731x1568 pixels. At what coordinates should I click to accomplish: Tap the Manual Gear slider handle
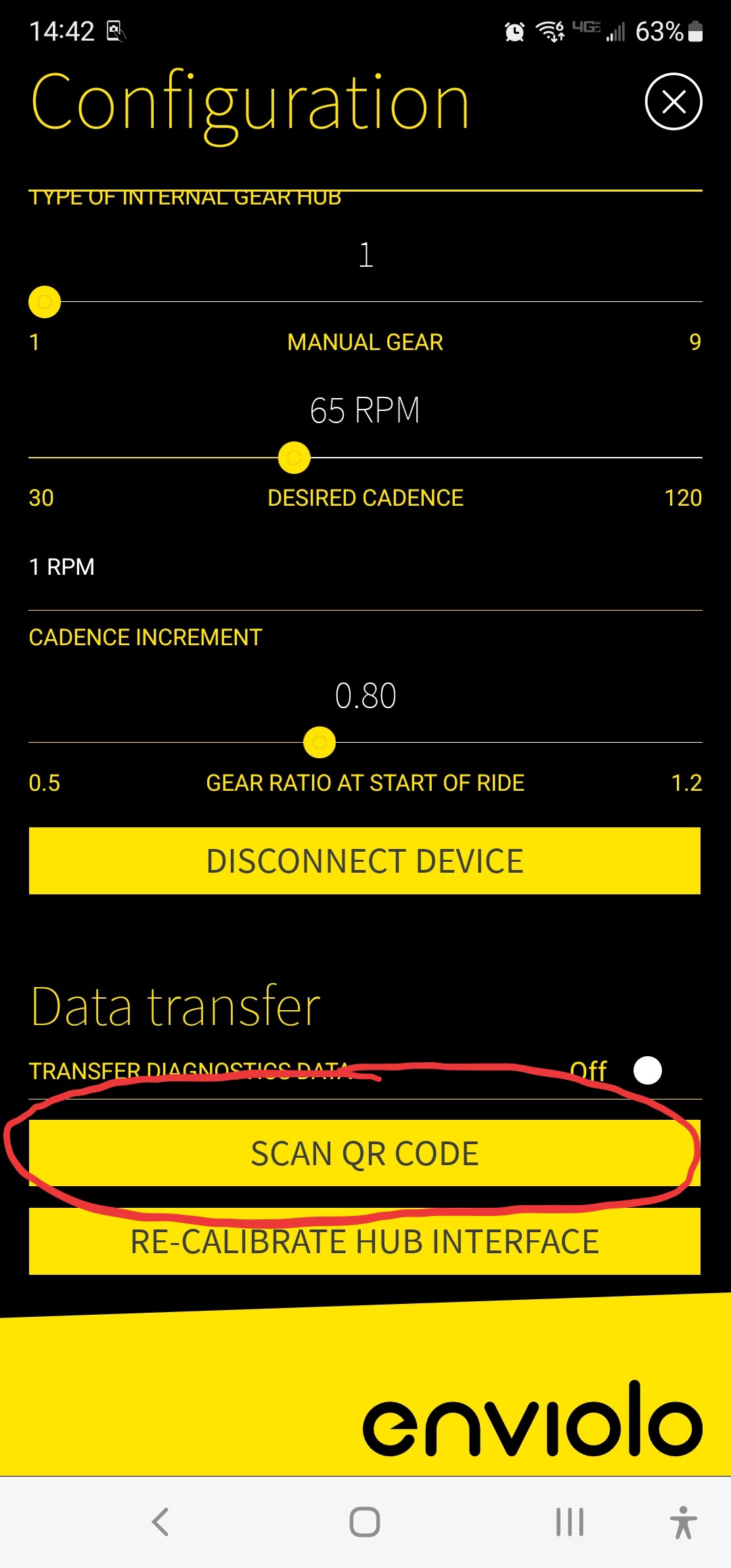[45, 302]
